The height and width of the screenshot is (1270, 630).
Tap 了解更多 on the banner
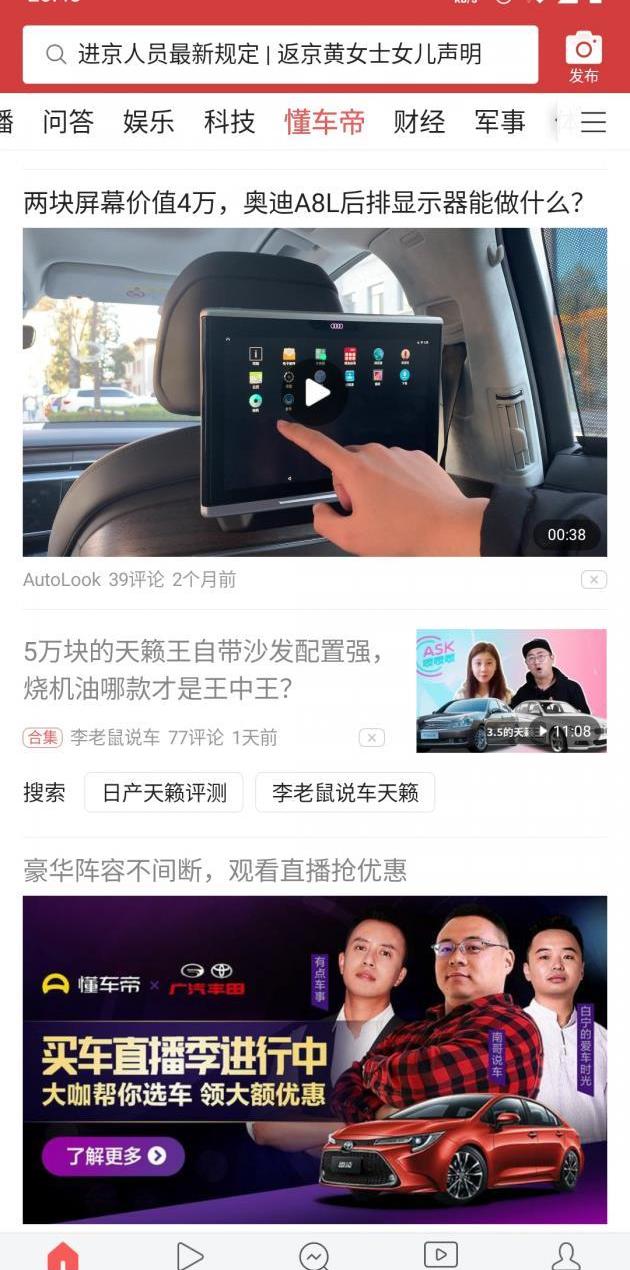click(114, 1156)
